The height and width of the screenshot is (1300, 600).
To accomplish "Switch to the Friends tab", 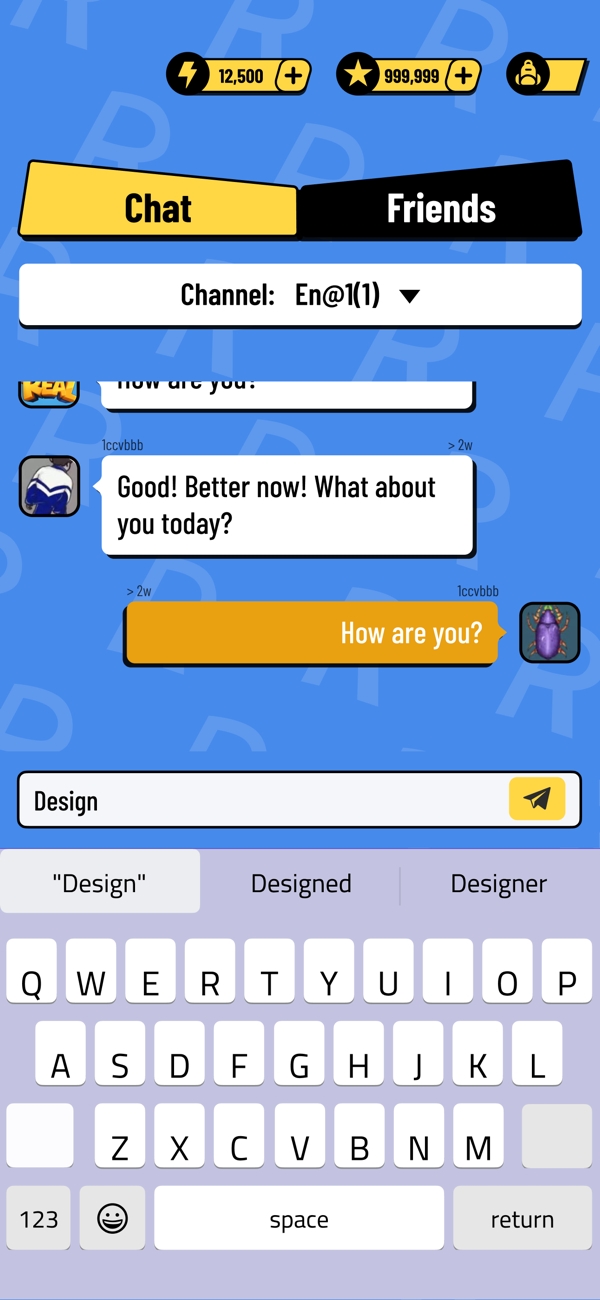I will pyautogui.click(x=441, y=209).
